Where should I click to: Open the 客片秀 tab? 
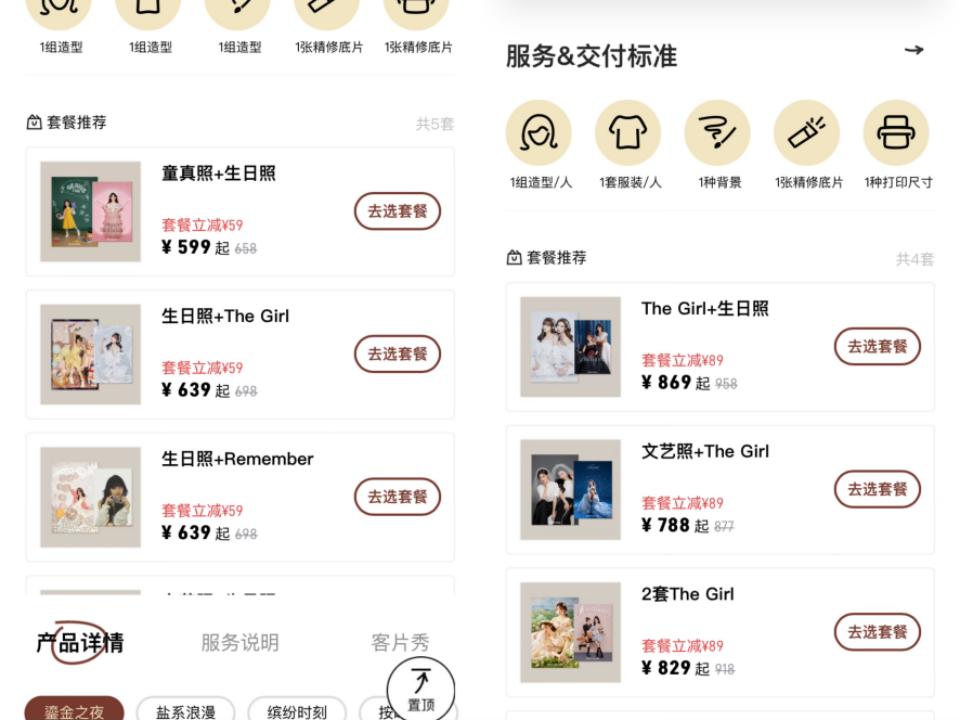400,642
